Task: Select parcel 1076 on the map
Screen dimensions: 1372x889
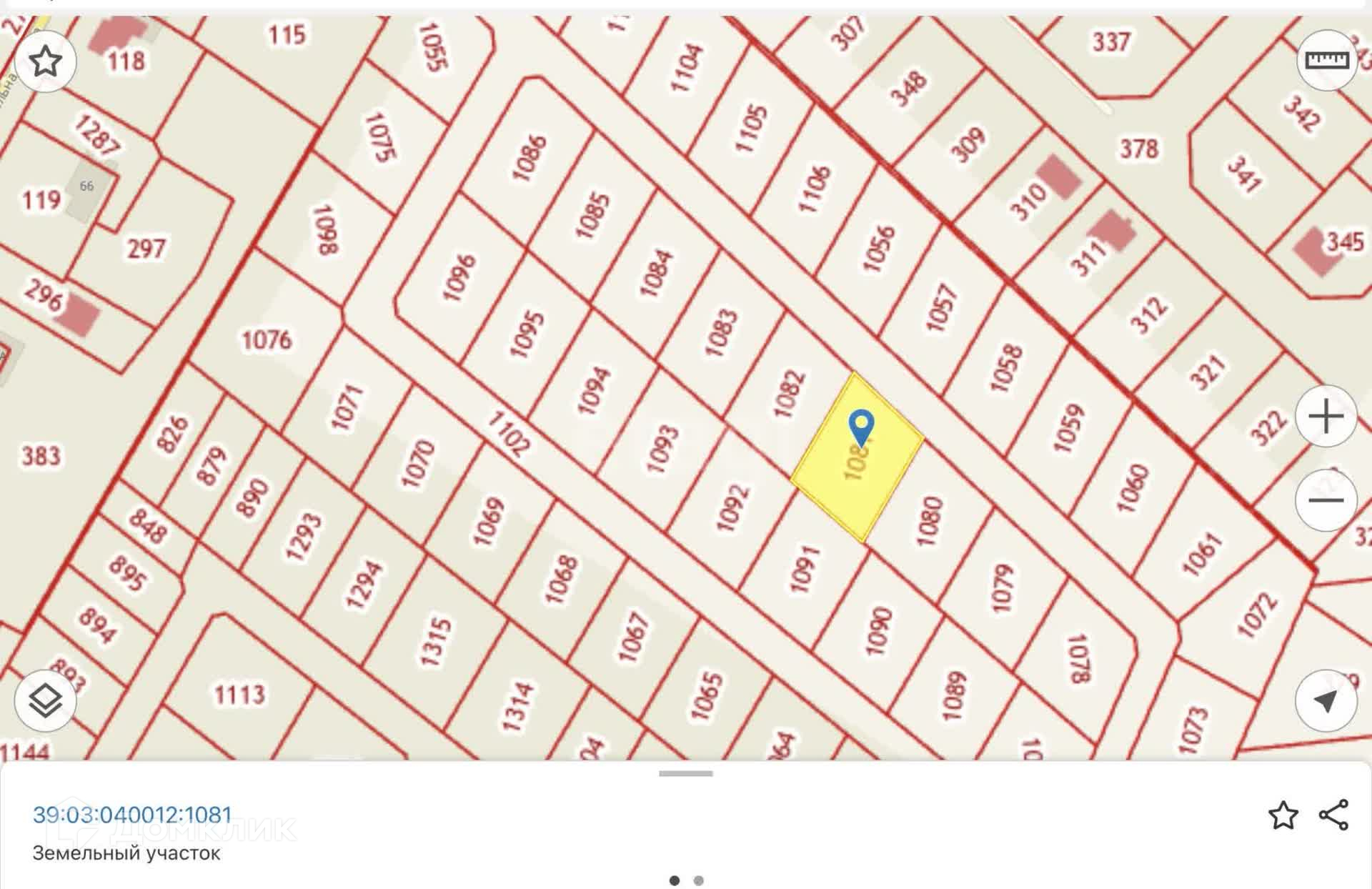Action: (267, 340)
